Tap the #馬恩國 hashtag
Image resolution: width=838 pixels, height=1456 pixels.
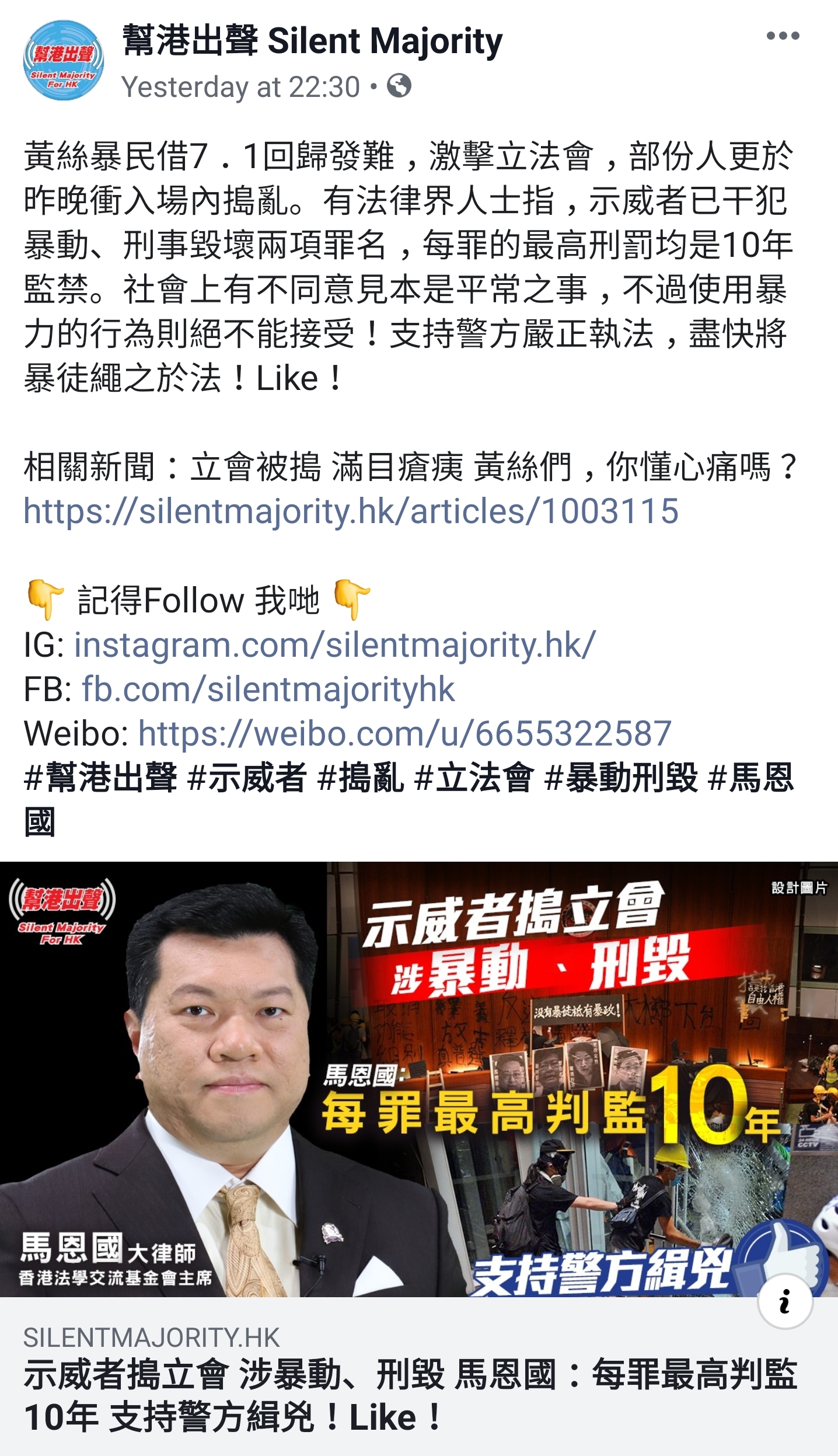click(750, 778)
